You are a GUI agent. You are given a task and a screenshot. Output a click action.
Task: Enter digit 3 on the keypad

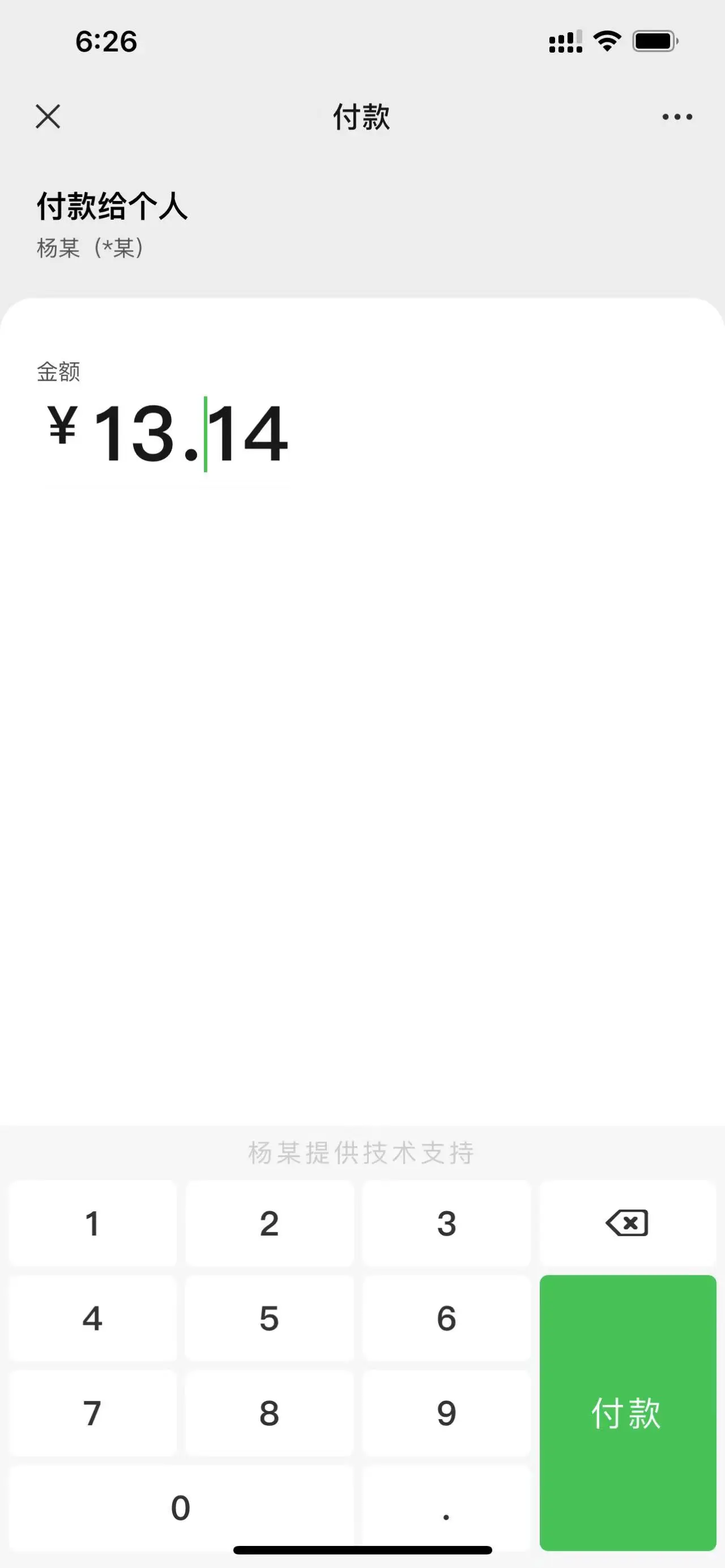point(446,1224)
